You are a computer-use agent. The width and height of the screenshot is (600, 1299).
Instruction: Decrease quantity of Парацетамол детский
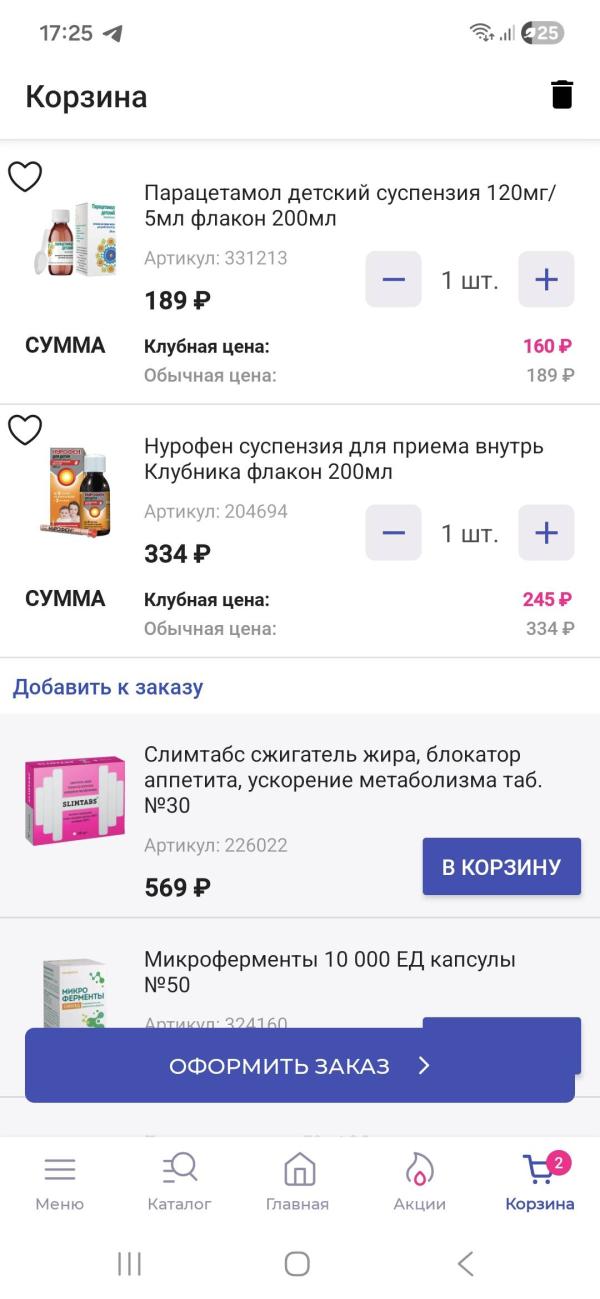coord(394,279)
